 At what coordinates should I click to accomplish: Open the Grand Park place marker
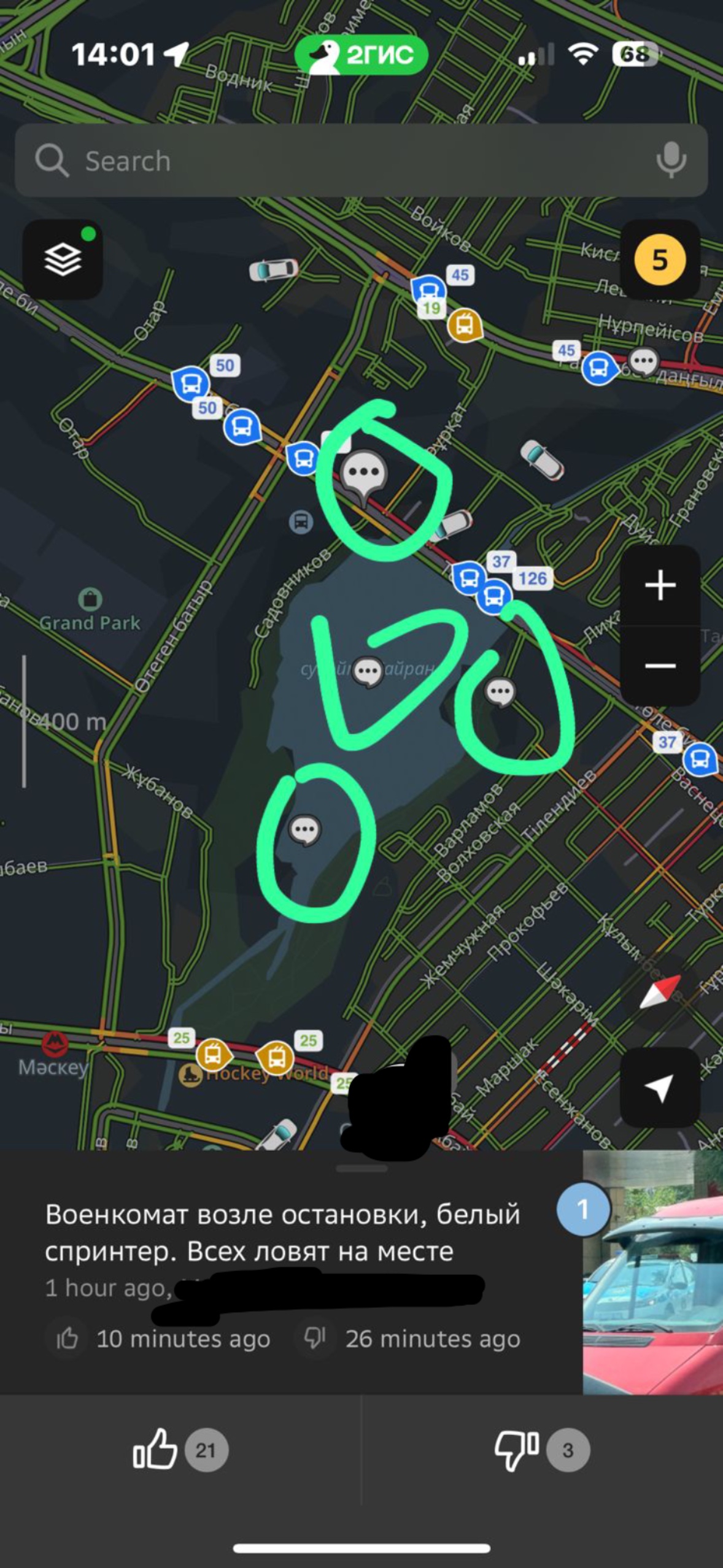pos(90,599)
